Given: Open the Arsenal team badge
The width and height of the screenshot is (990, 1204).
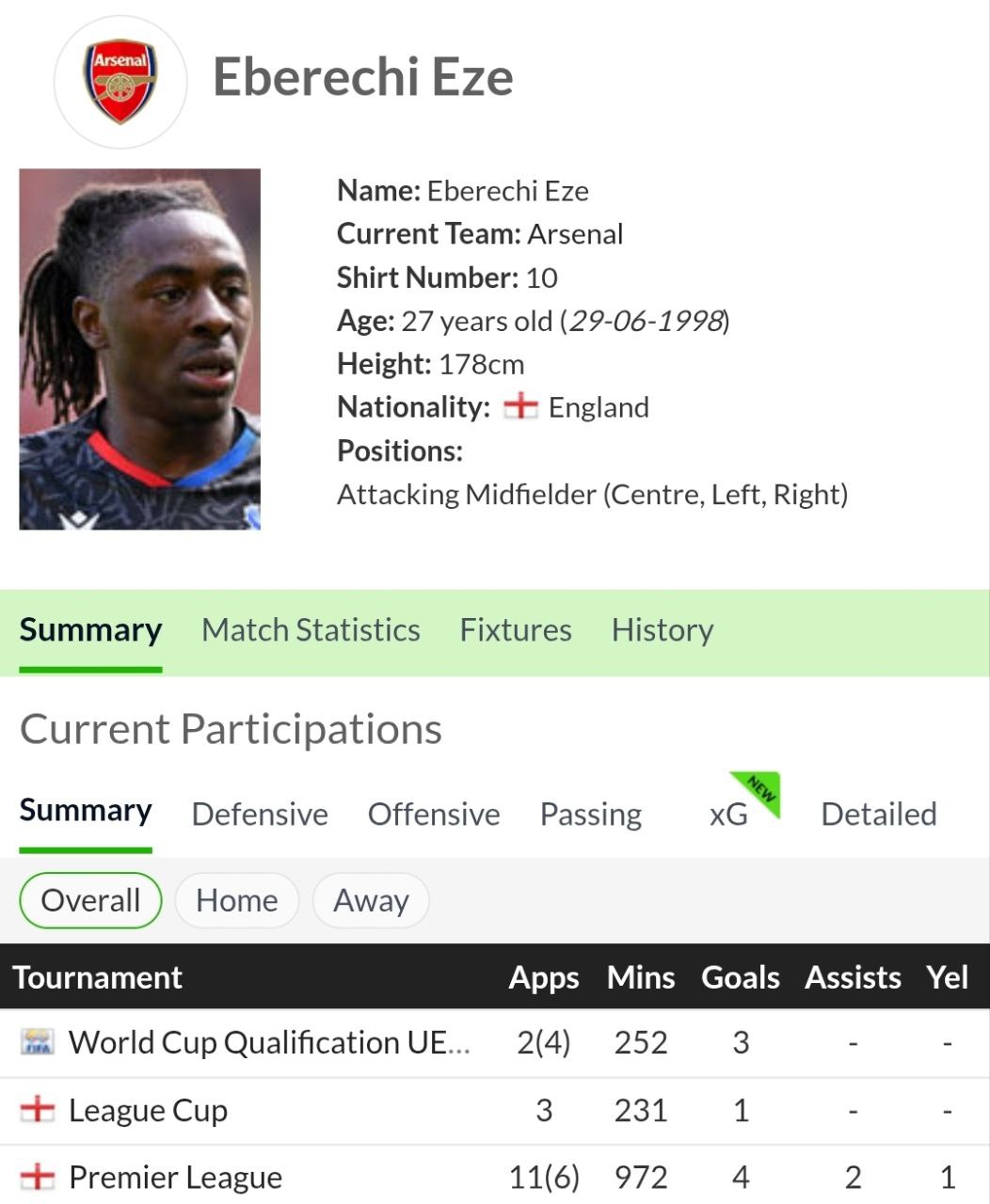Looking at the screenshot, I should tap(120, 82).
